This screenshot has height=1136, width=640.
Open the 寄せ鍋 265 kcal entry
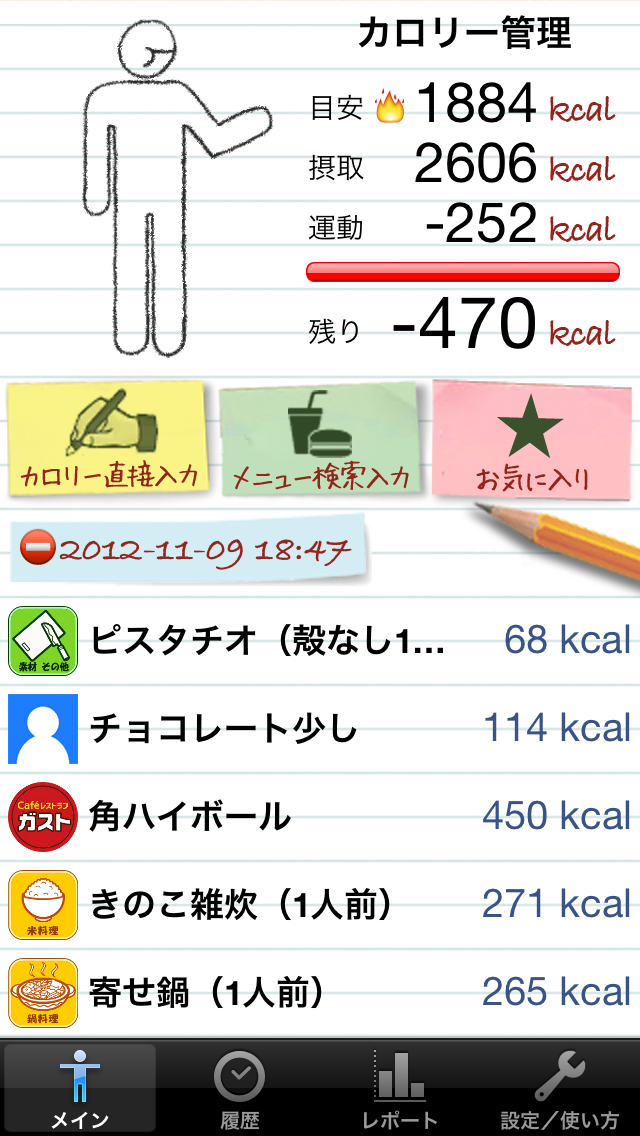(x=320, y=992)
